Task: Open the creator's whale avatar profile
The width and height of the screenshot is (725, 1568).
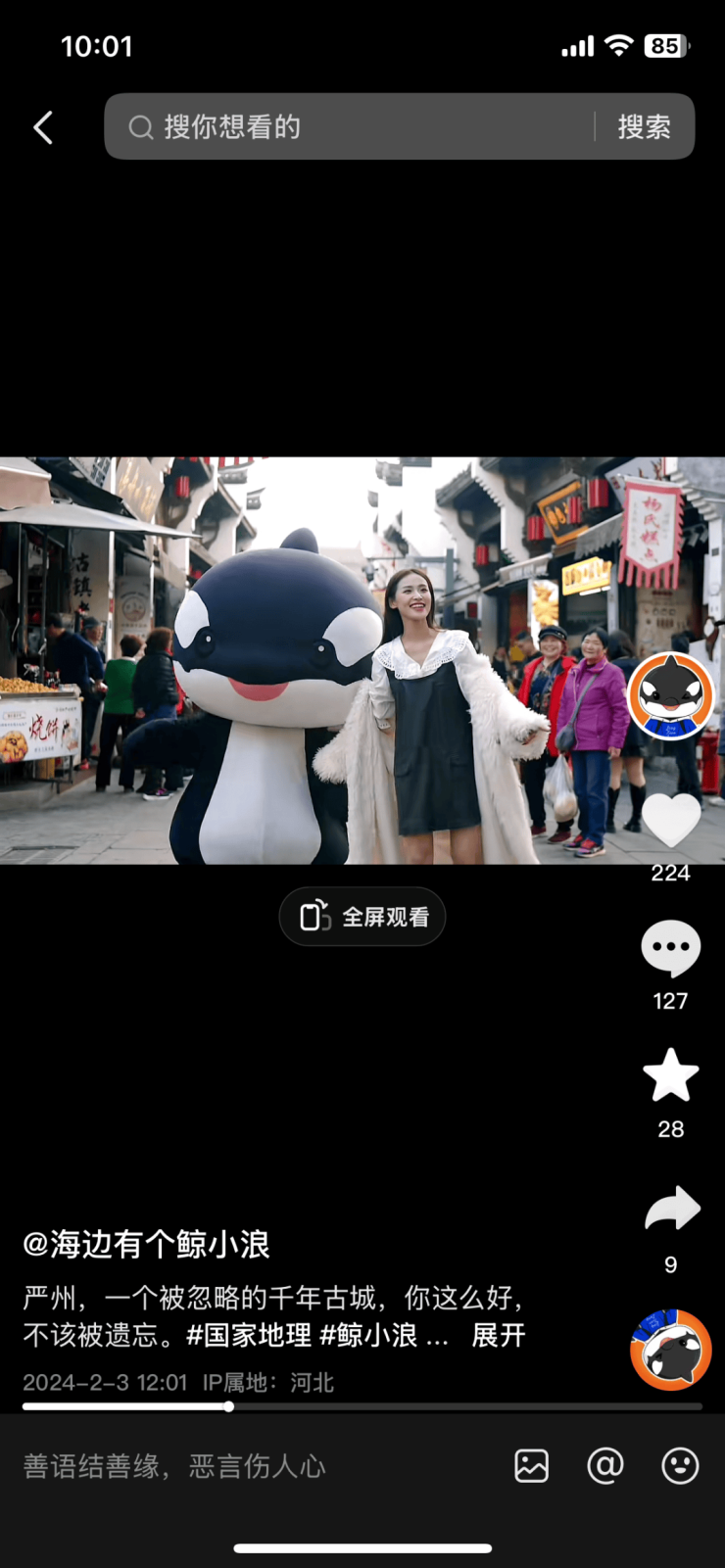Action: tap(670, 696)
